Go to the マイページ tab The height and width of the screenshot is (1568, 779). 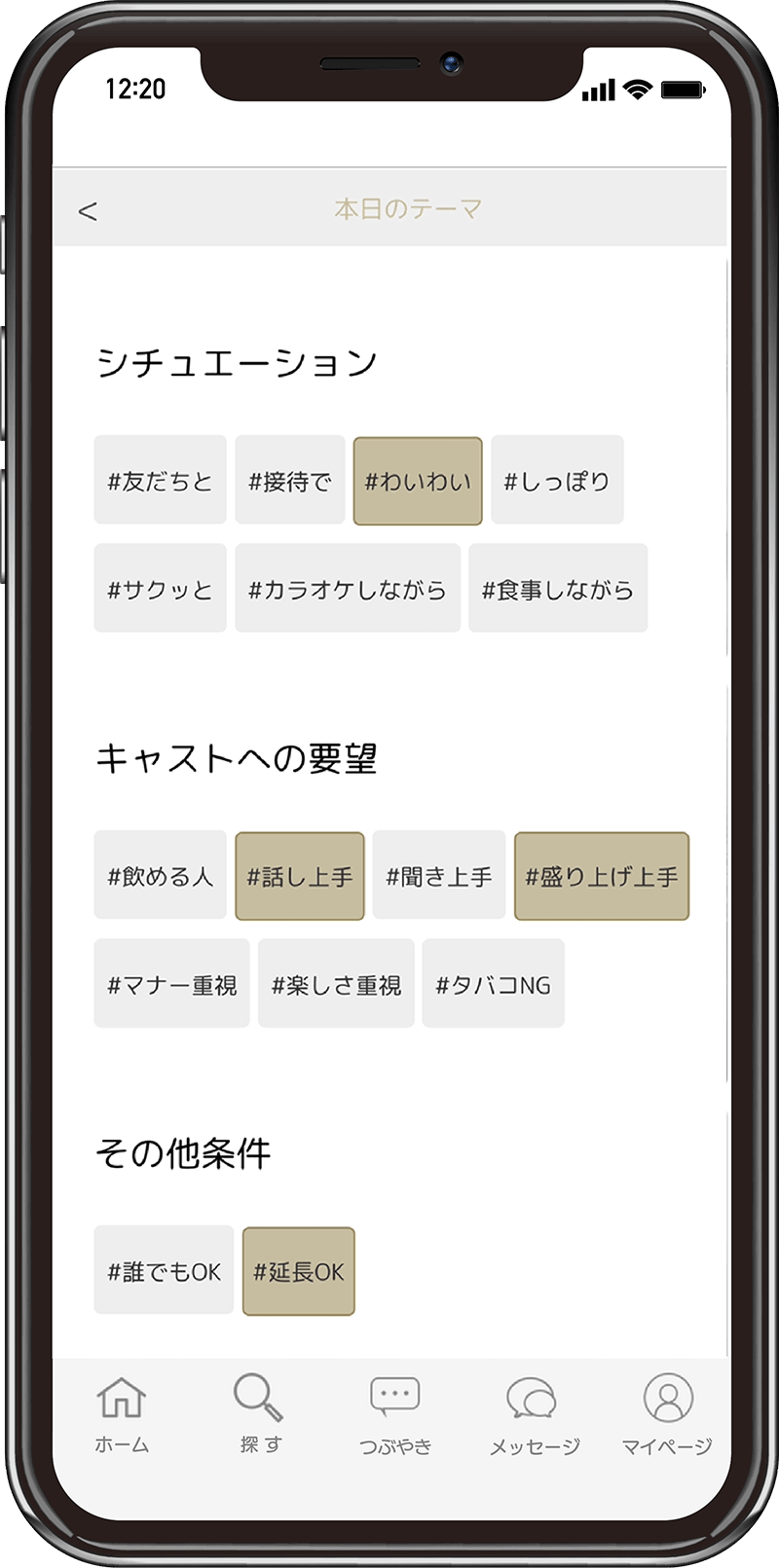coord(667,1413)
